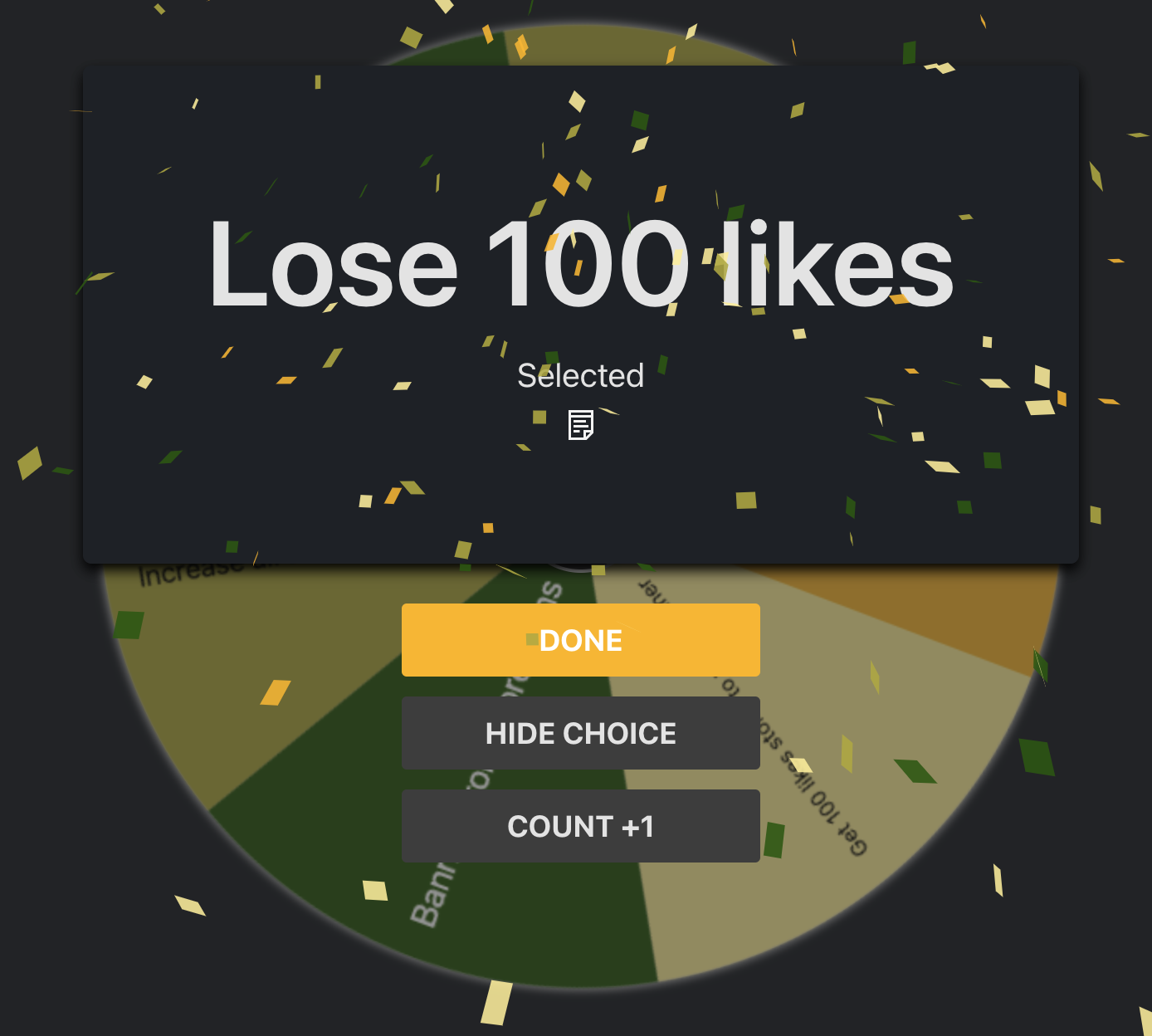The image size is (1152, 1036).
Task: Hide the selected choice
Action: 580,733
